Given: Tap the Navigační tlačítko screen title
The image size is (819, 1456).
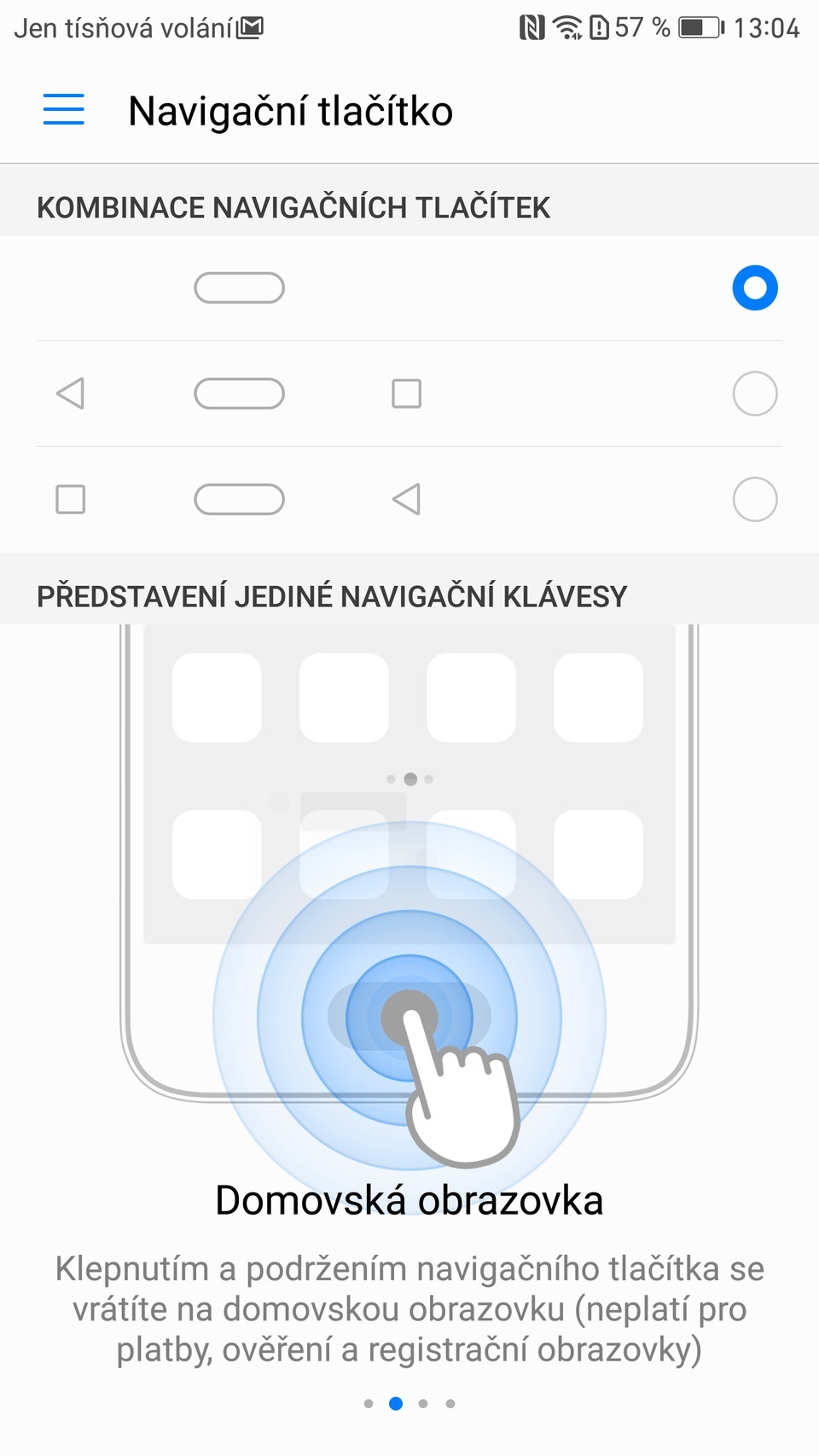Looking at the screenshot, I should [x=290, y=110].
